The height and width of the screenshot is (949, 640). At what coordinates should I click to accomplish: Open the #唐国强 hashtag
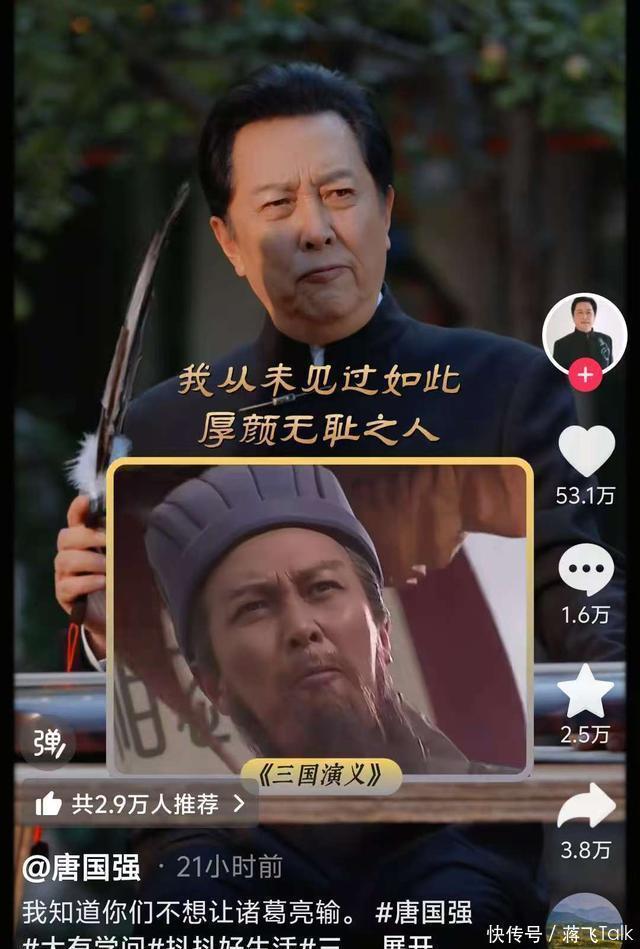coord(423,911)
